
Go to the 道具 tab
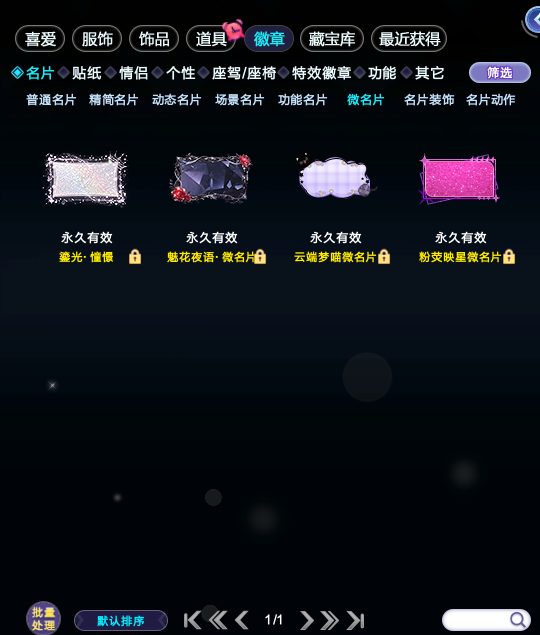(211, 39)
